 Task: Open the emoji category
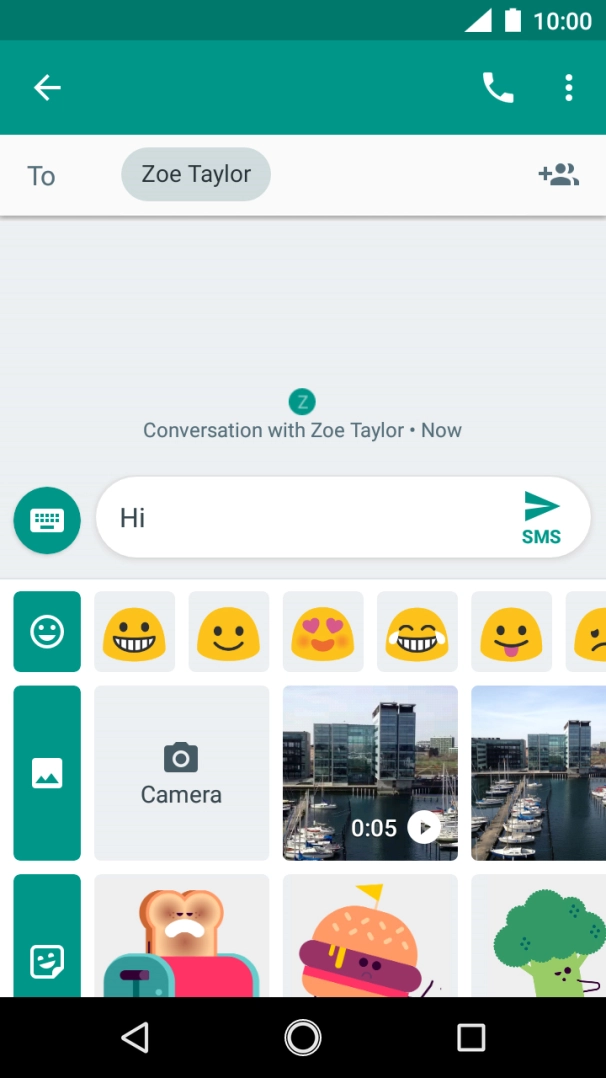click(x=47, y=631)
